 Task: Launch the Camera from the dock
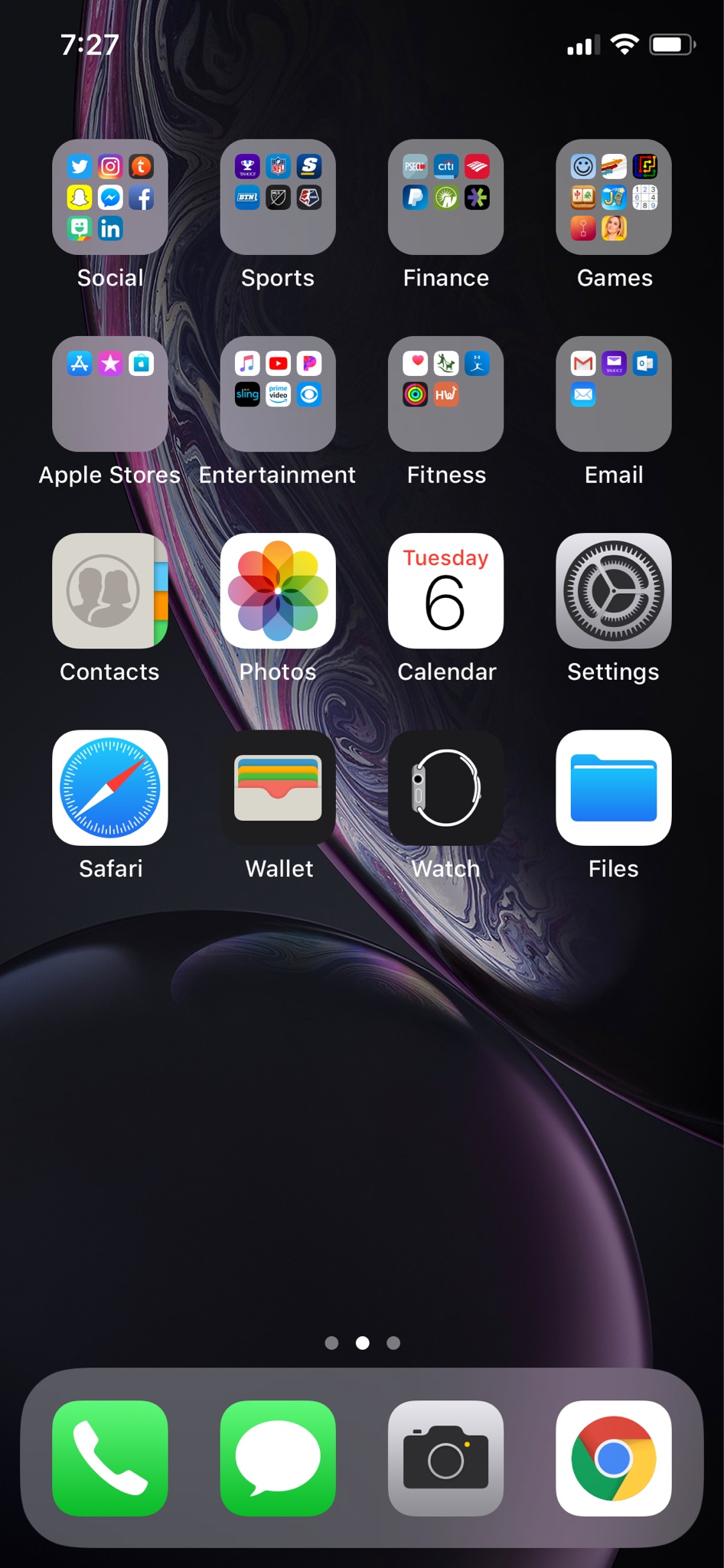coord(445,1458)
